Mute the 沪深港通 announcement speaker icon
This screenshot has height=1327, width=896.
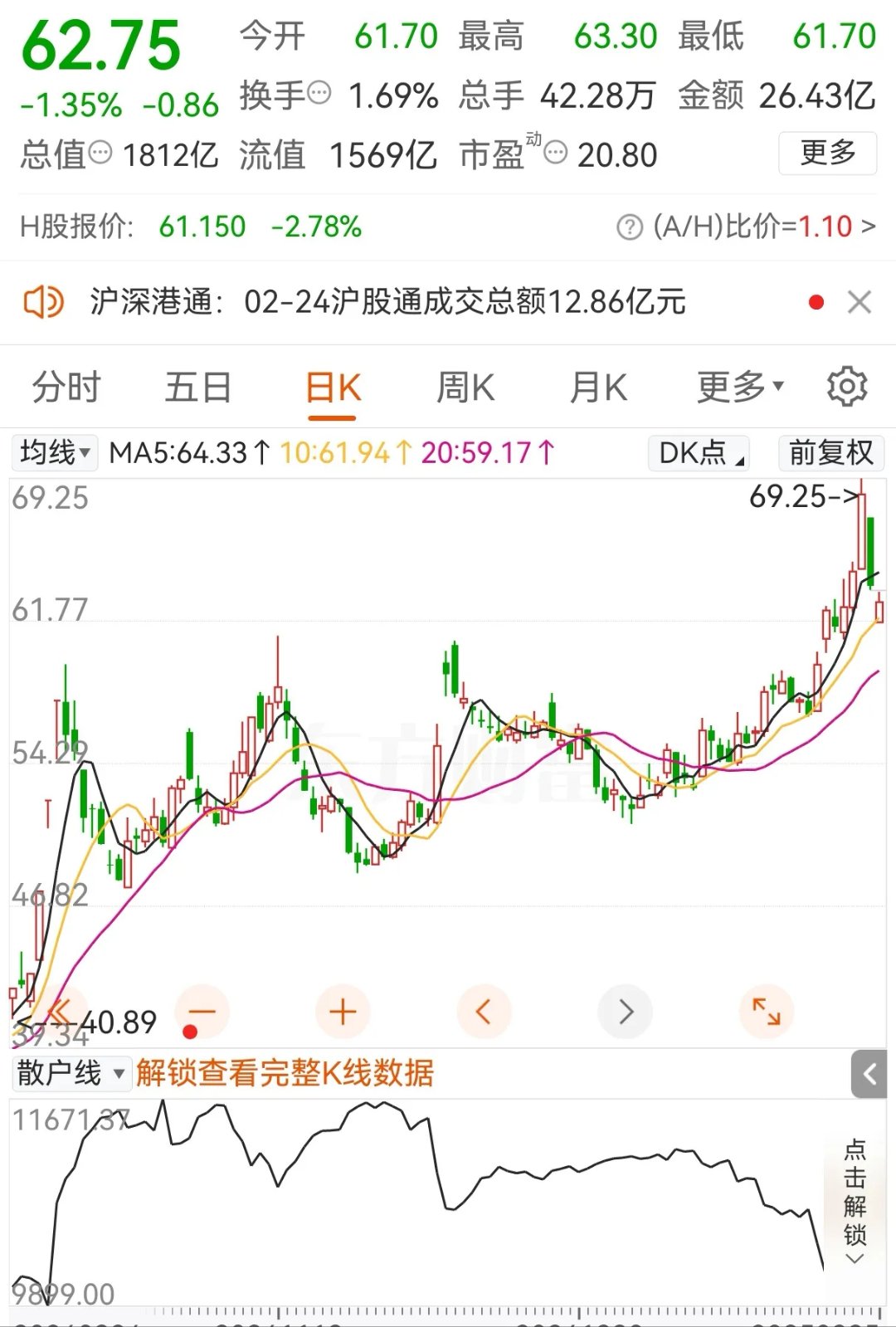click(46, 302)
